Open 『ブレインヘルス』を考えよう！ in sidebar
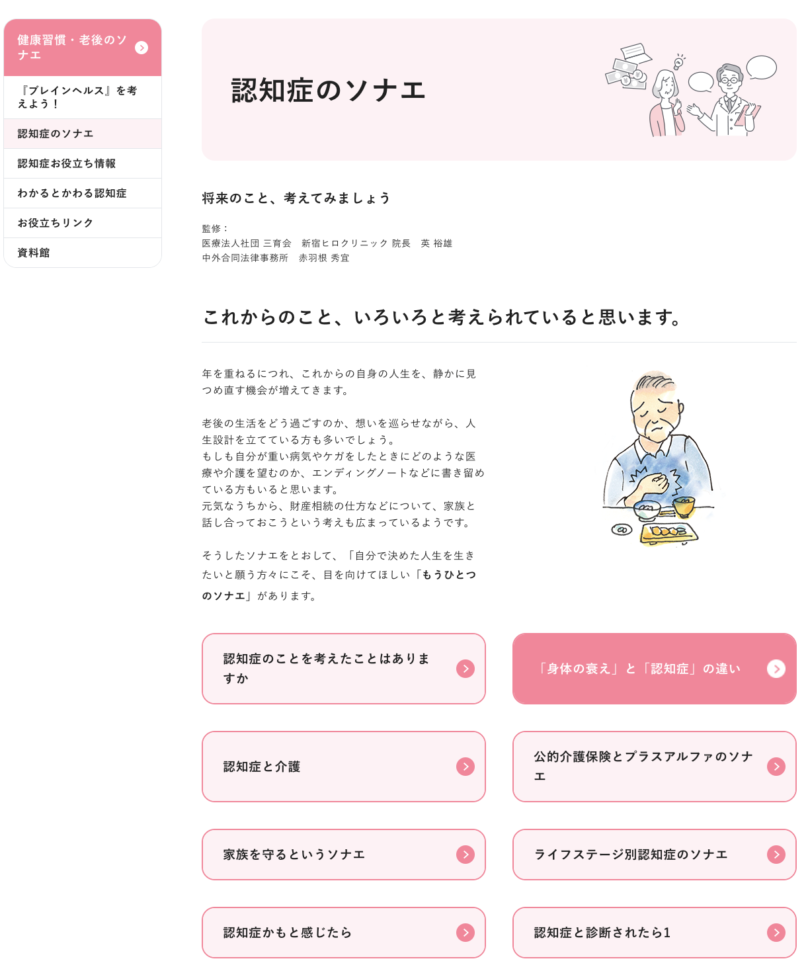Image resolution: width=808 pixels, height=967 pixels. pyautogui.click(x=82, y=97)
